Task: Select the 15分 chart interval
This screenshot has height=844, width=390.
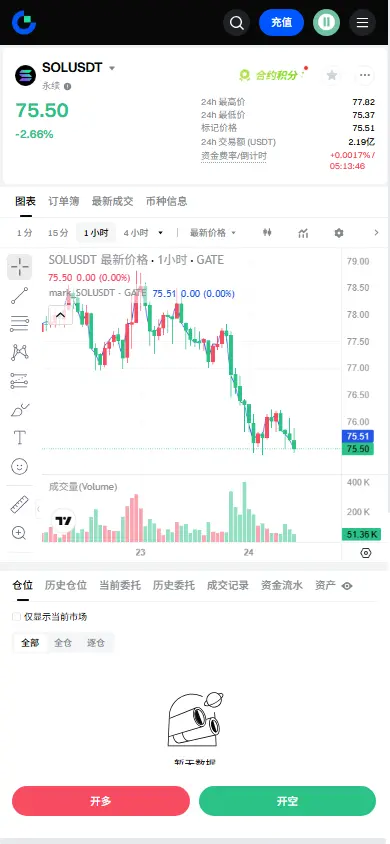Action: pyautogui.click(x=58, y=233)
